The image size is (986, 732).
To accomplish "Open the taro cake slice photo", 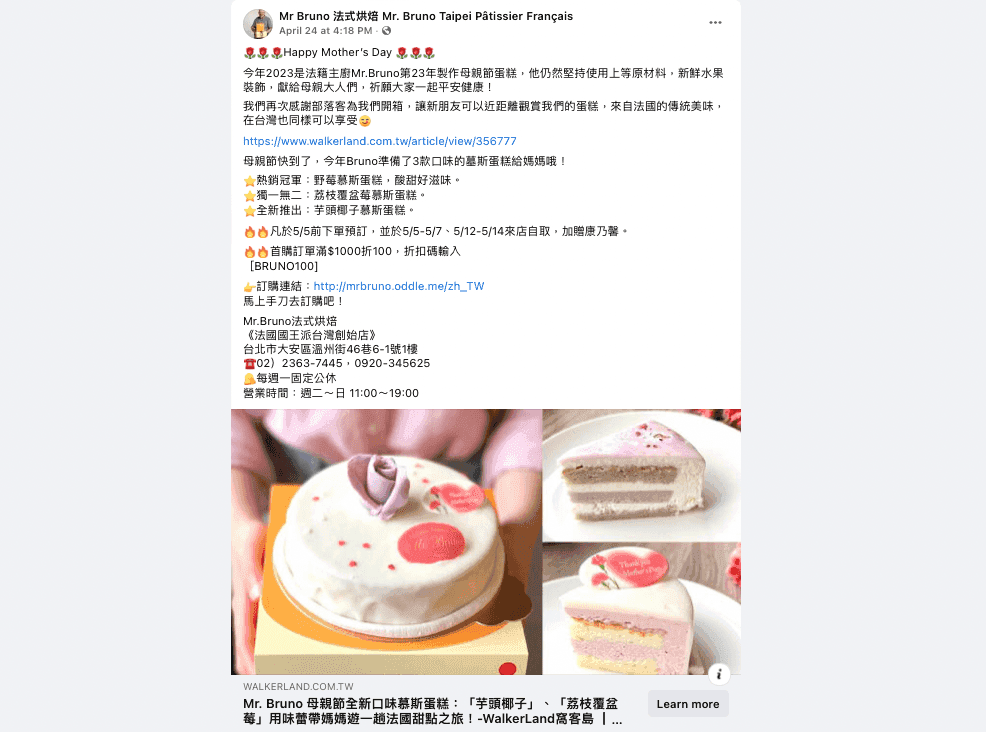I will point(641,474).
